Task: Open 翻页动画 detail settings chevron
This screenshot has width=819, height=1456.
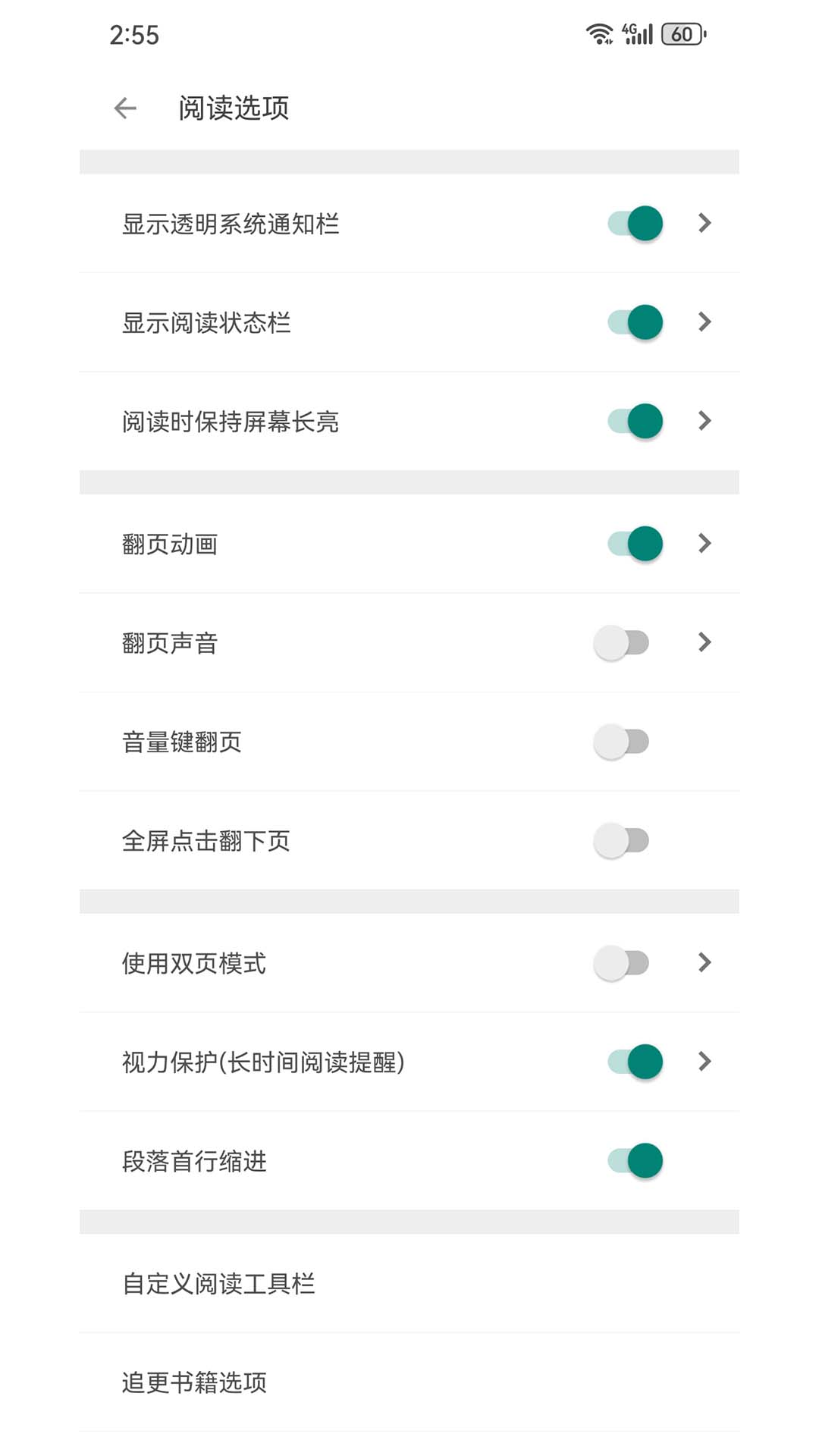Action: click(x=705, y=544)
